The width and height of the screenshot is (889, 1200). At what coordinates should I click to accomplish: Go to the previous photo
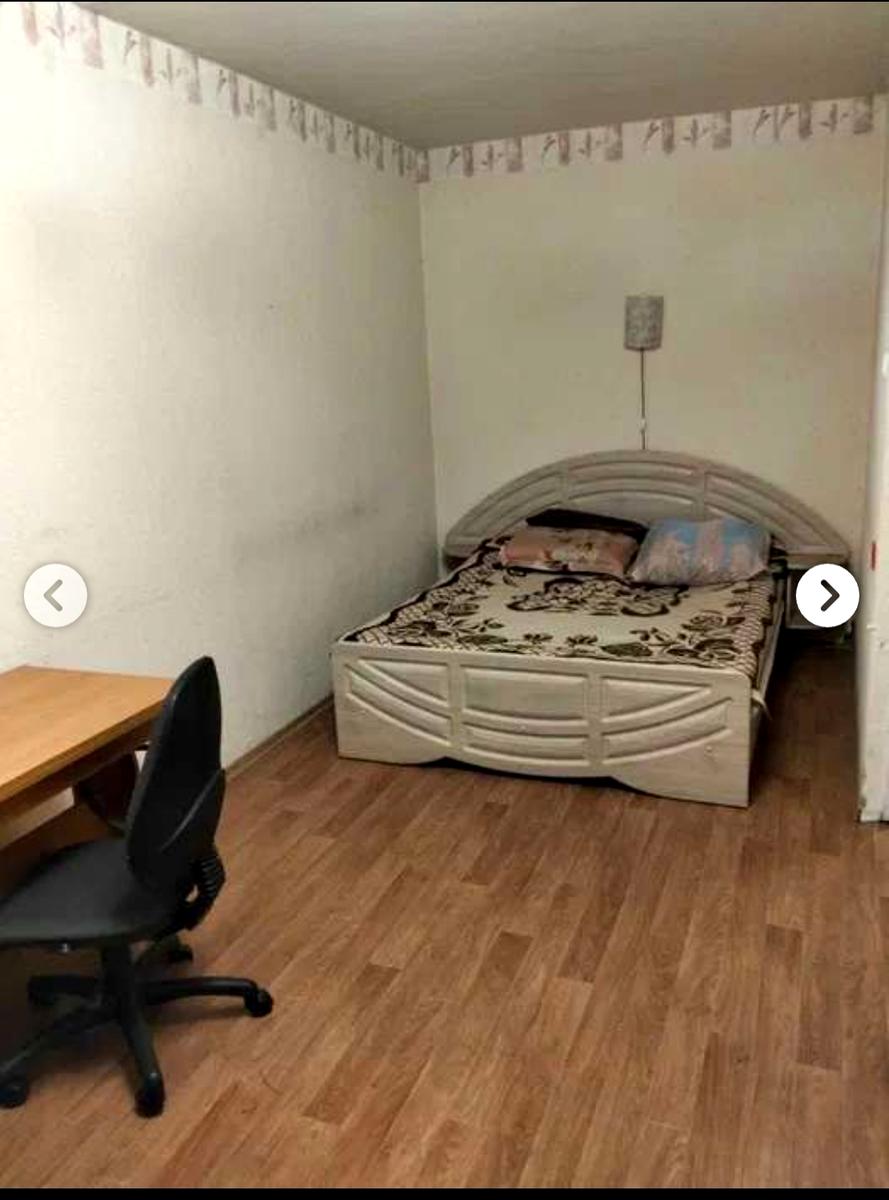[x=55, y=596]
